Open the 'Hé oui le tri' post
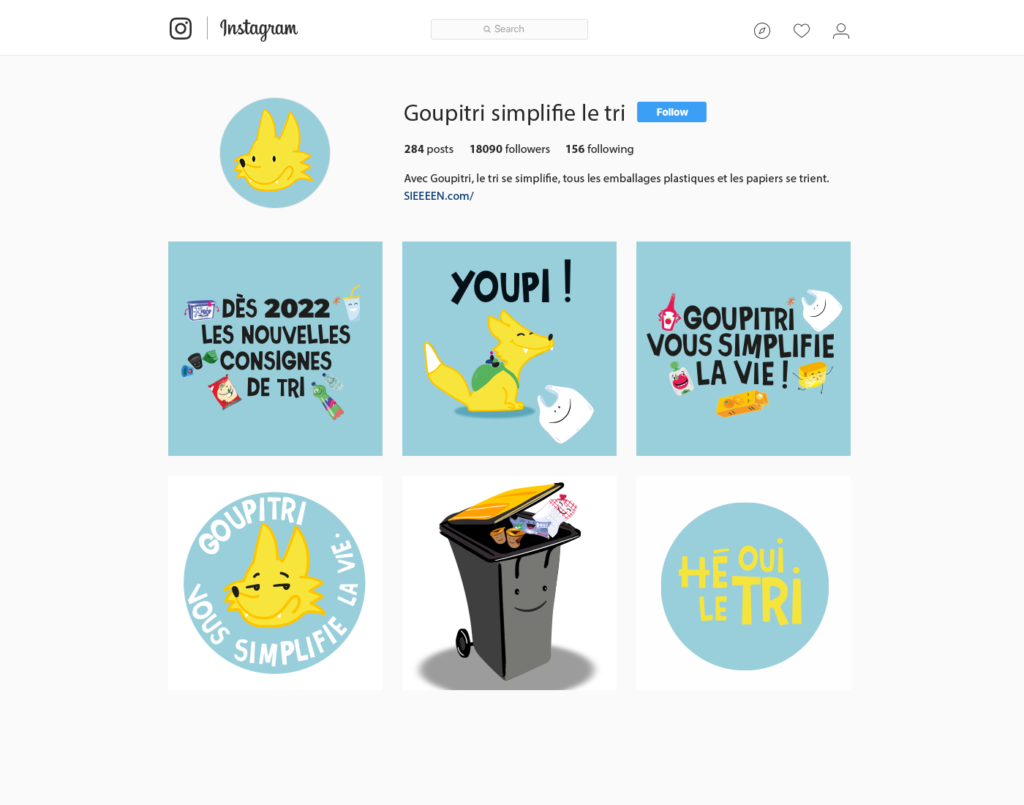Viewport: 1024px width, 805px height. (x=743, y=583)
